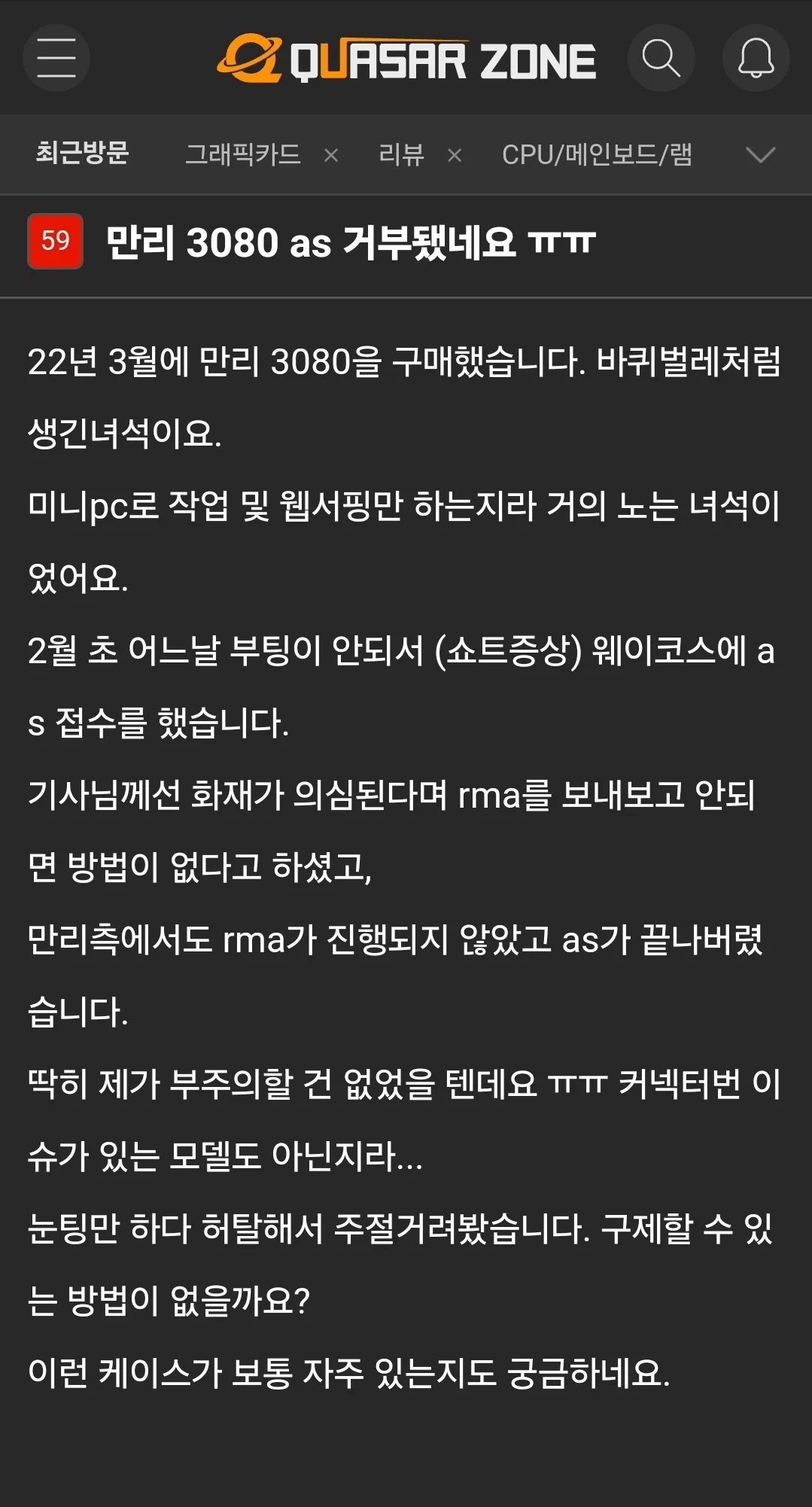Remove 그래픽카드 from recent visits
Image resolution: width=812 pixels, height=1507 pixels.
(x=331, y=156)
